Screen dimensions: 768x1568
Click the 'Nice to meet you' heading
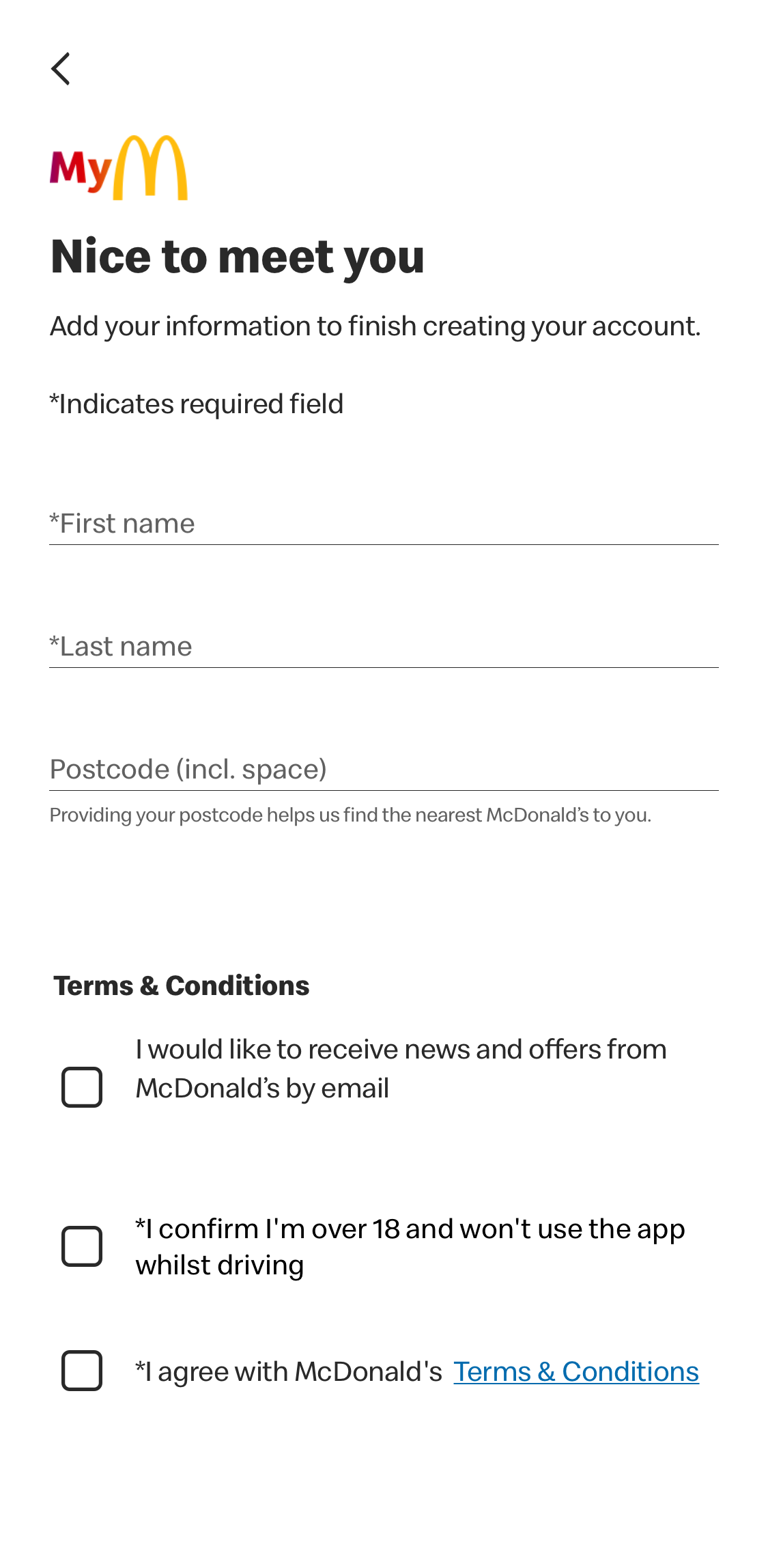pyautogui.click(x=238, y=257)
